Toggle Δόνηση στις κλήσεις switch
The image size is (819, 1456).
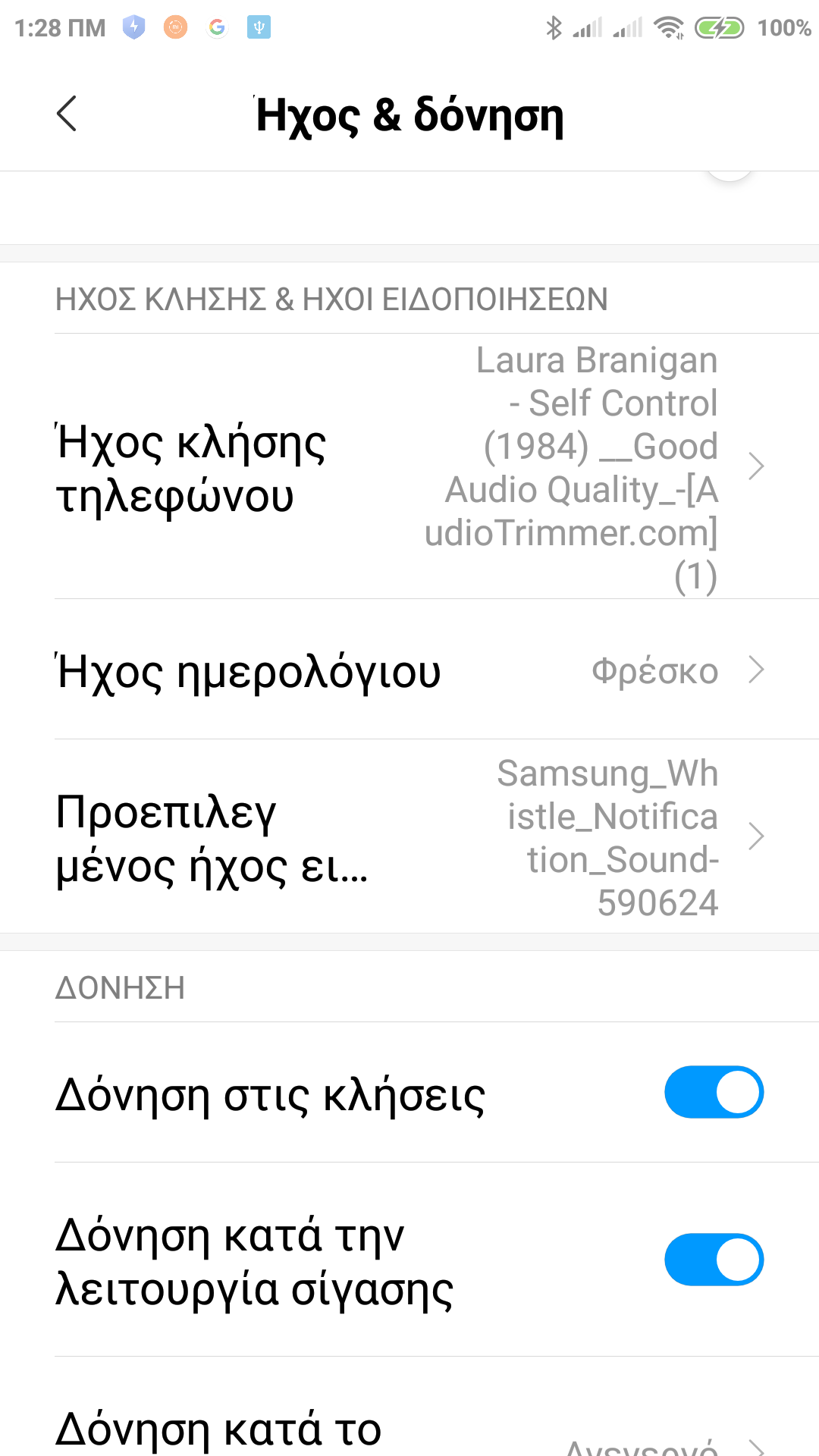click(714, 1092)
